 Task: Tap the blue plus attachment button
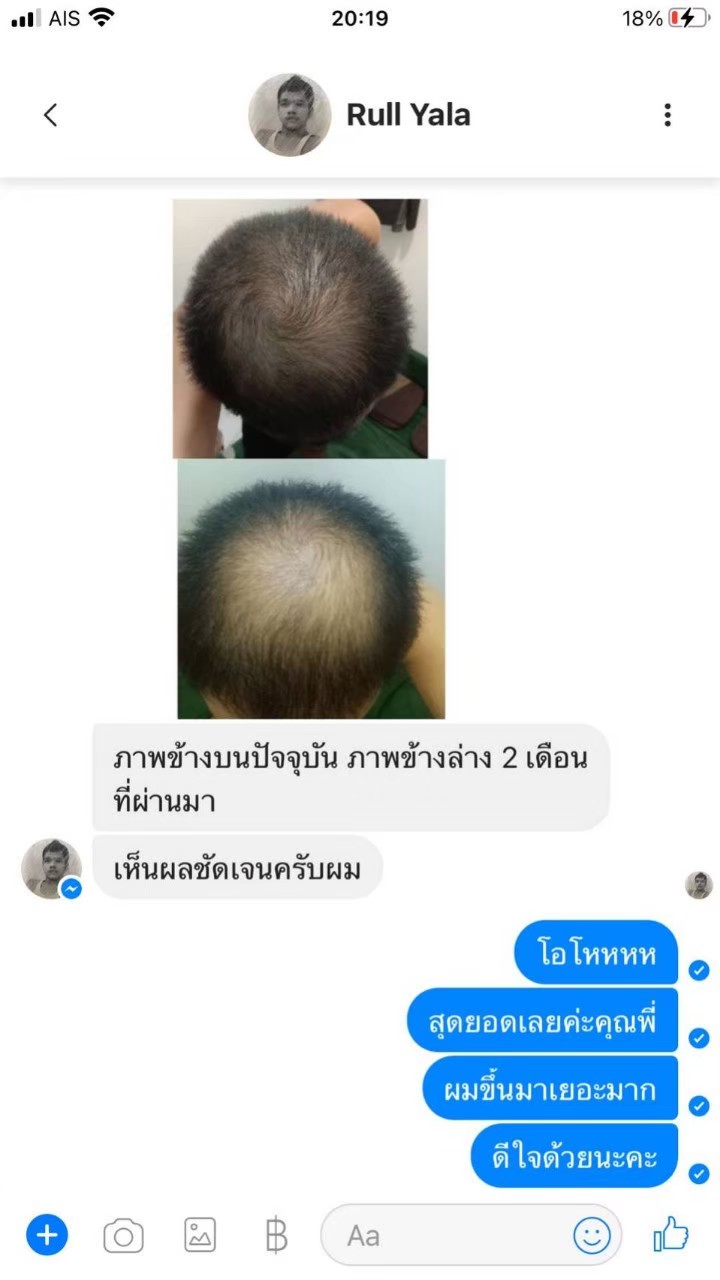46,1236
